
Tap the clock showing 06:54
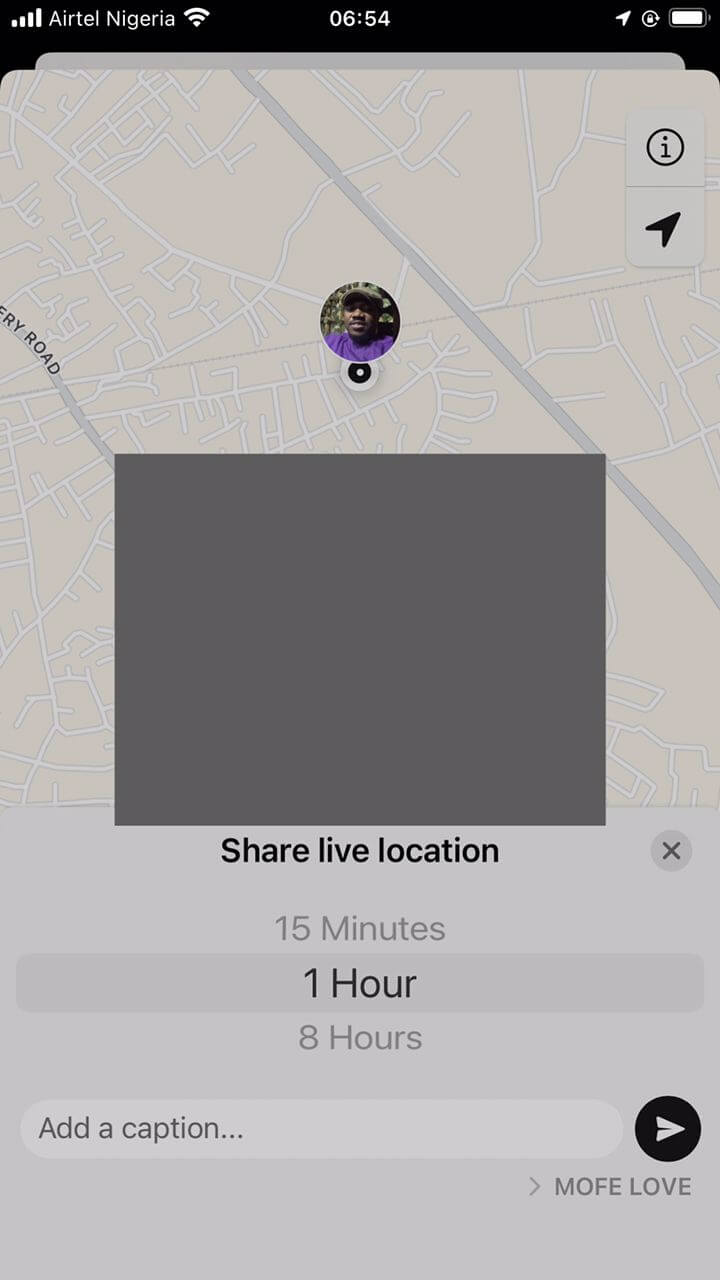pos(360,17)
